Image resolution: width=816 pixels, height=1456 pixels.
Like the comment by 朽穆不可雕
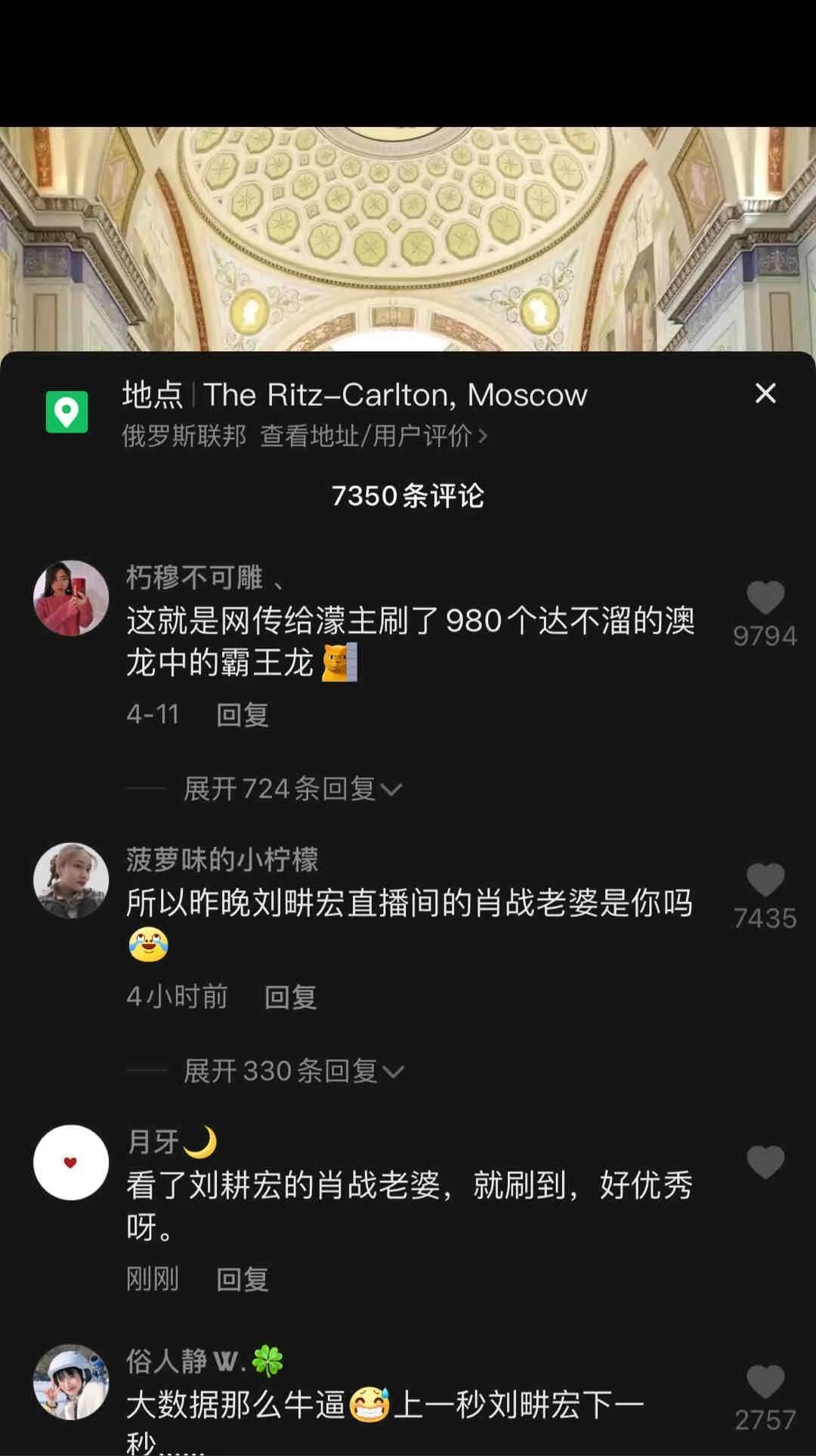point(765,599)
